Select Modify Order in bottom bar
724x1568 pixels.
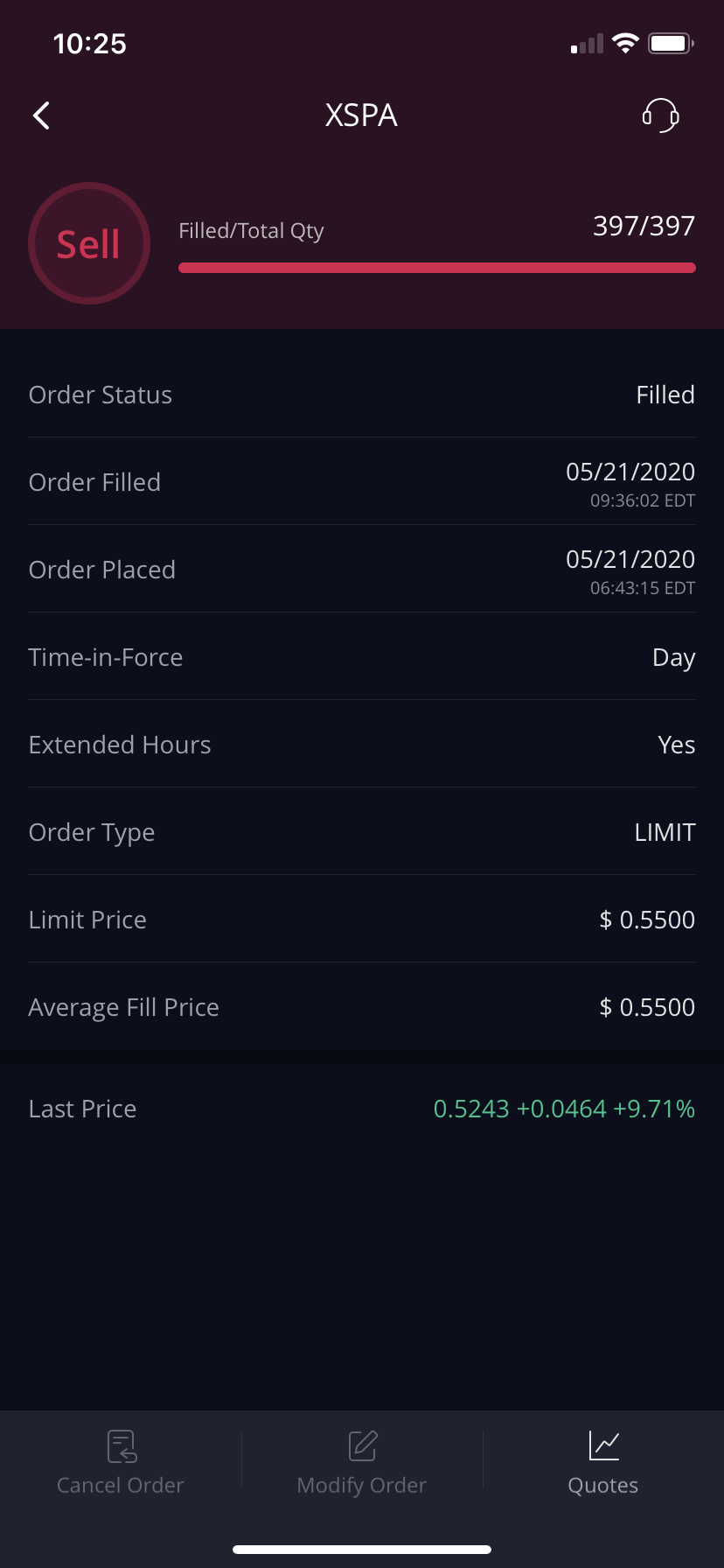pyautogui.click(x=362, y=1461)
